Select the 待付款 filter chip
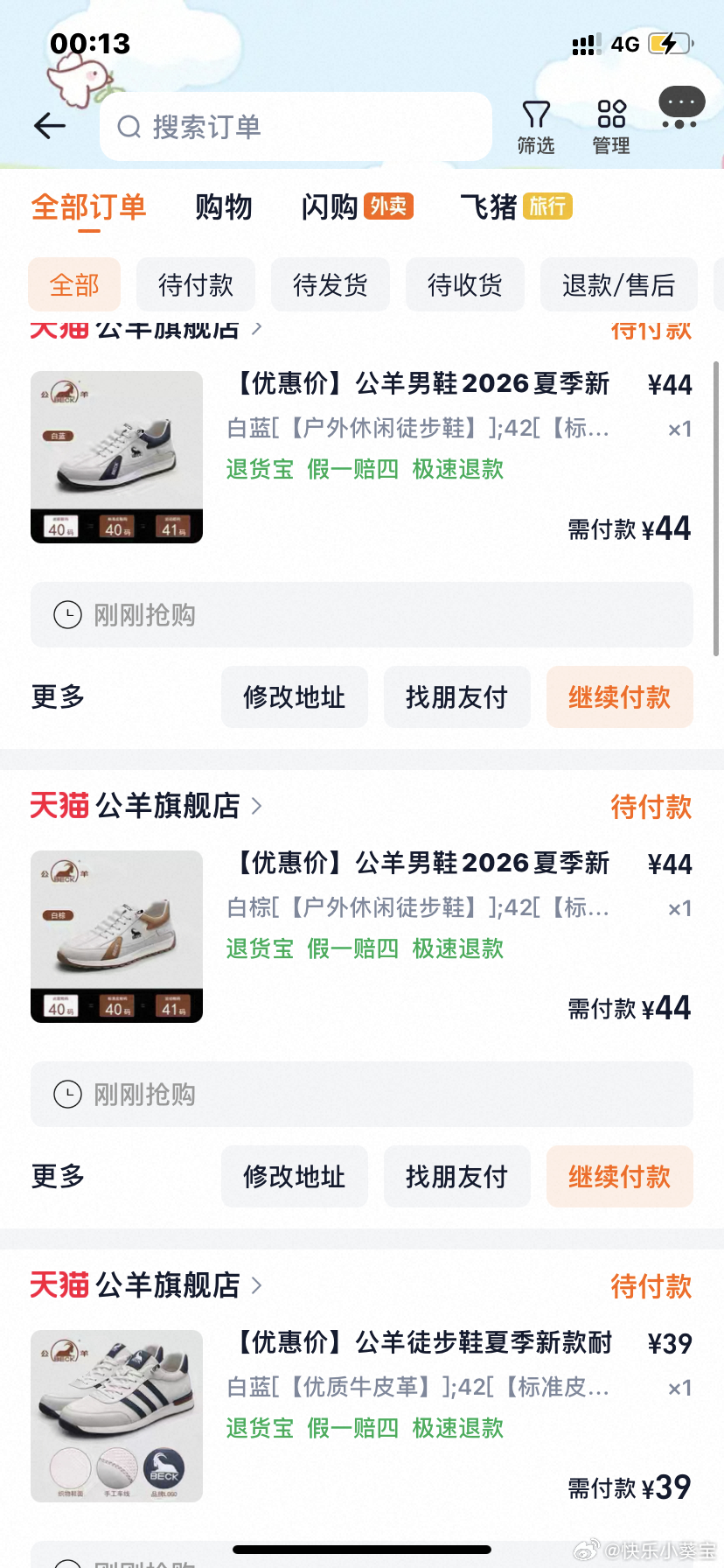 [196, 285]
